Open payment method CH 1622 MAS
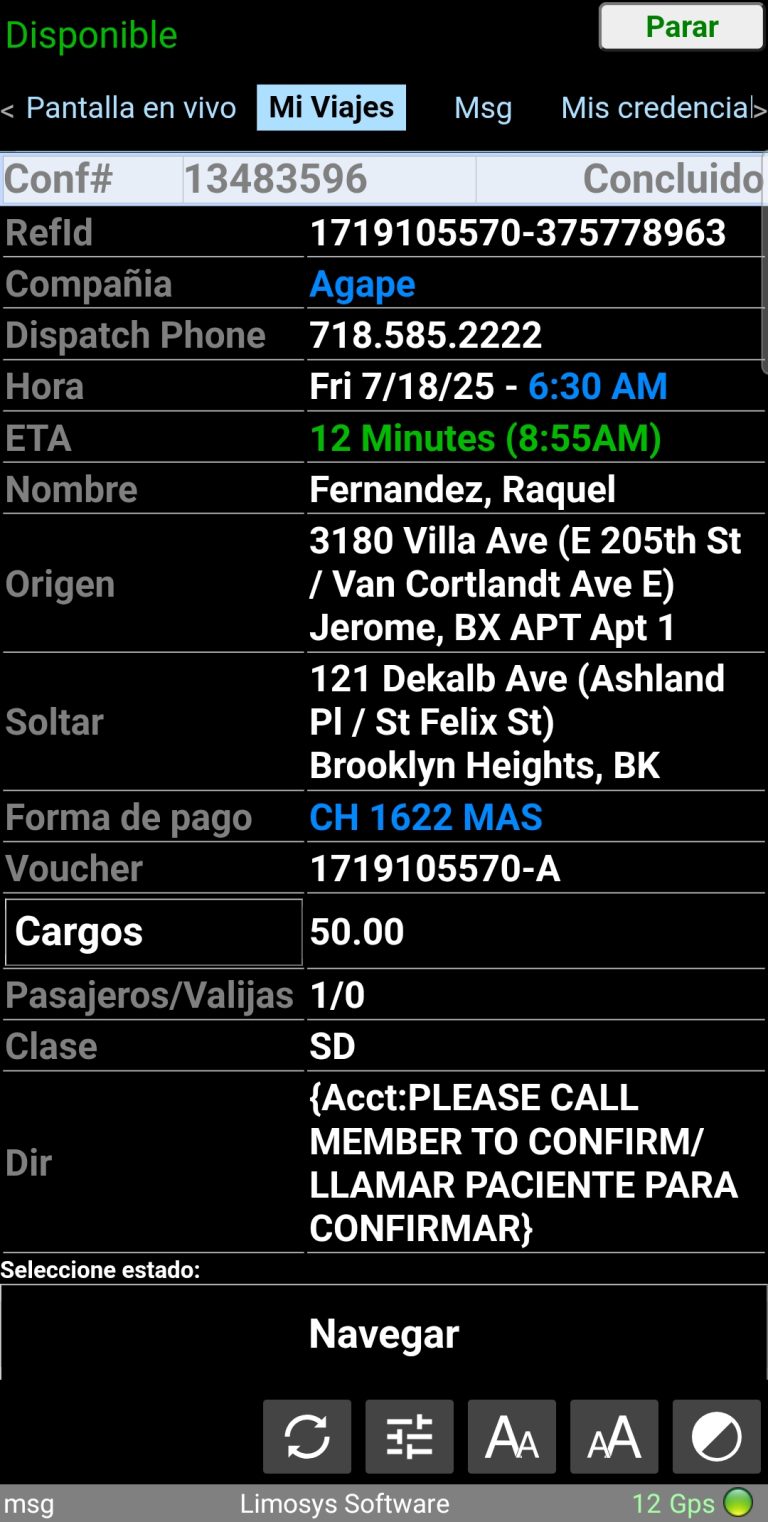768x1522 pixels. click(x=426, y=818)
